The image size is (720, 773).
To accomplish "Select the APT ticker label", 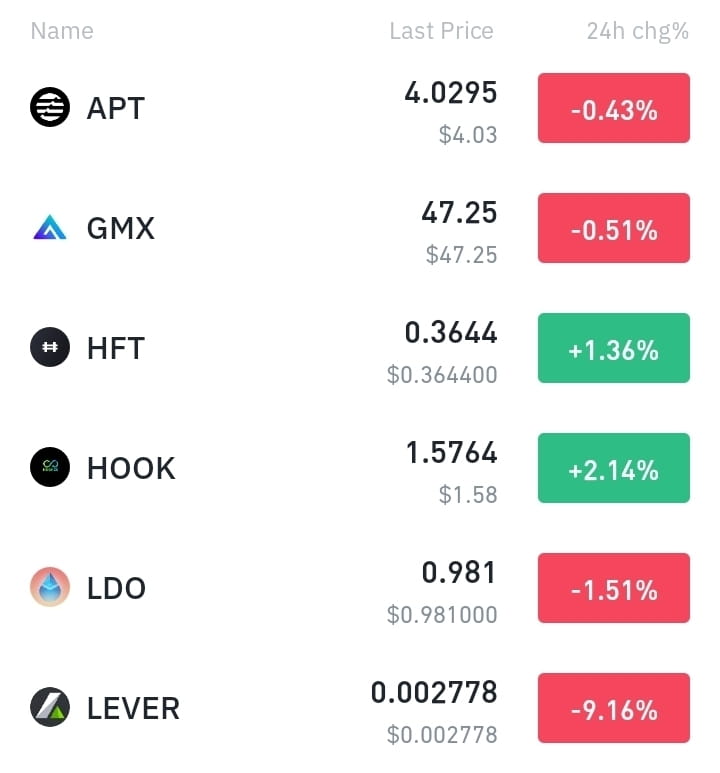I will click(116, 108).
